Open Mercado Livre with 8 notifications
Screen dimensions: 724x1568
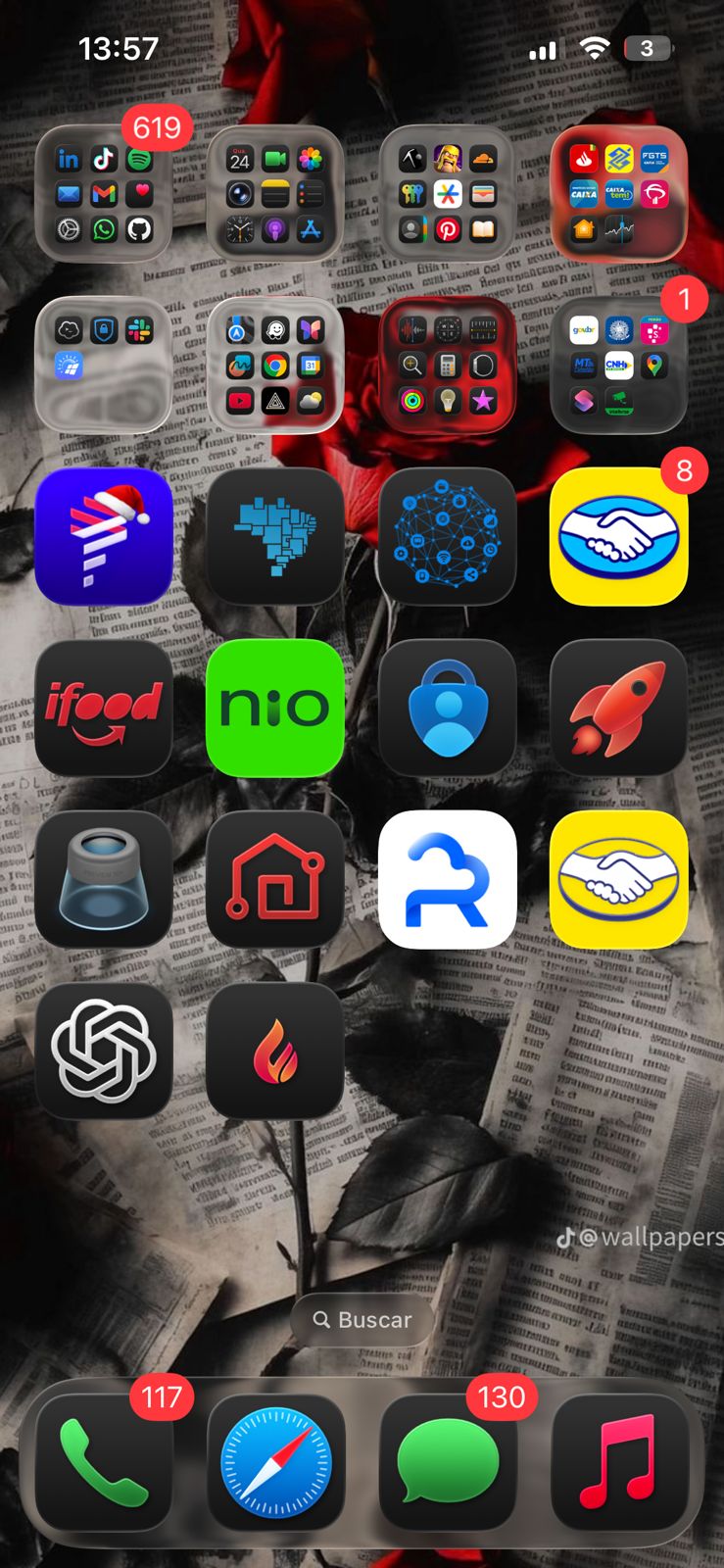click(x=618, y=536)
